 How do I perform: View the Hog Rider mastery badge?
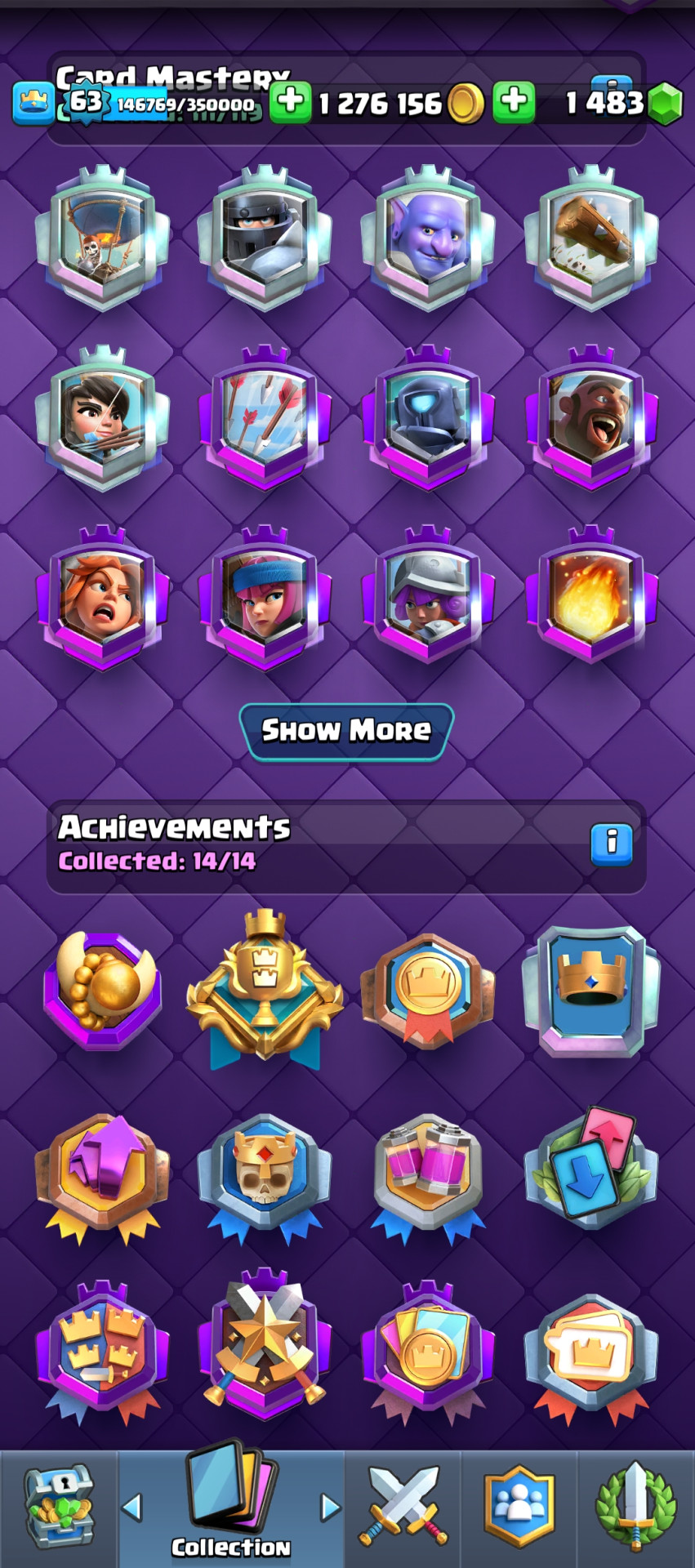(591, 417)
